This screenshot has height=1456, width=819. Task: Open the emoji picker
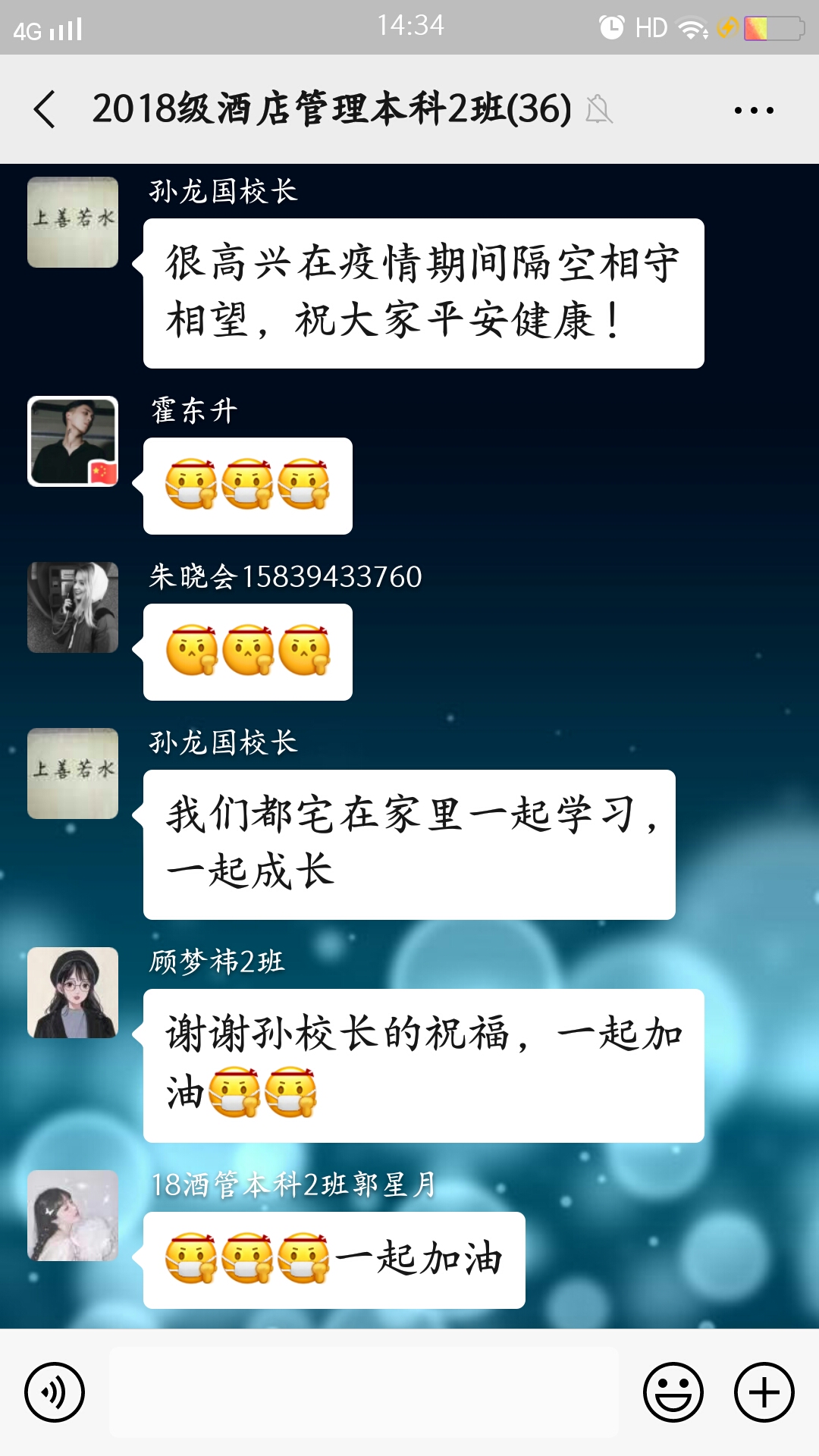673,1392
